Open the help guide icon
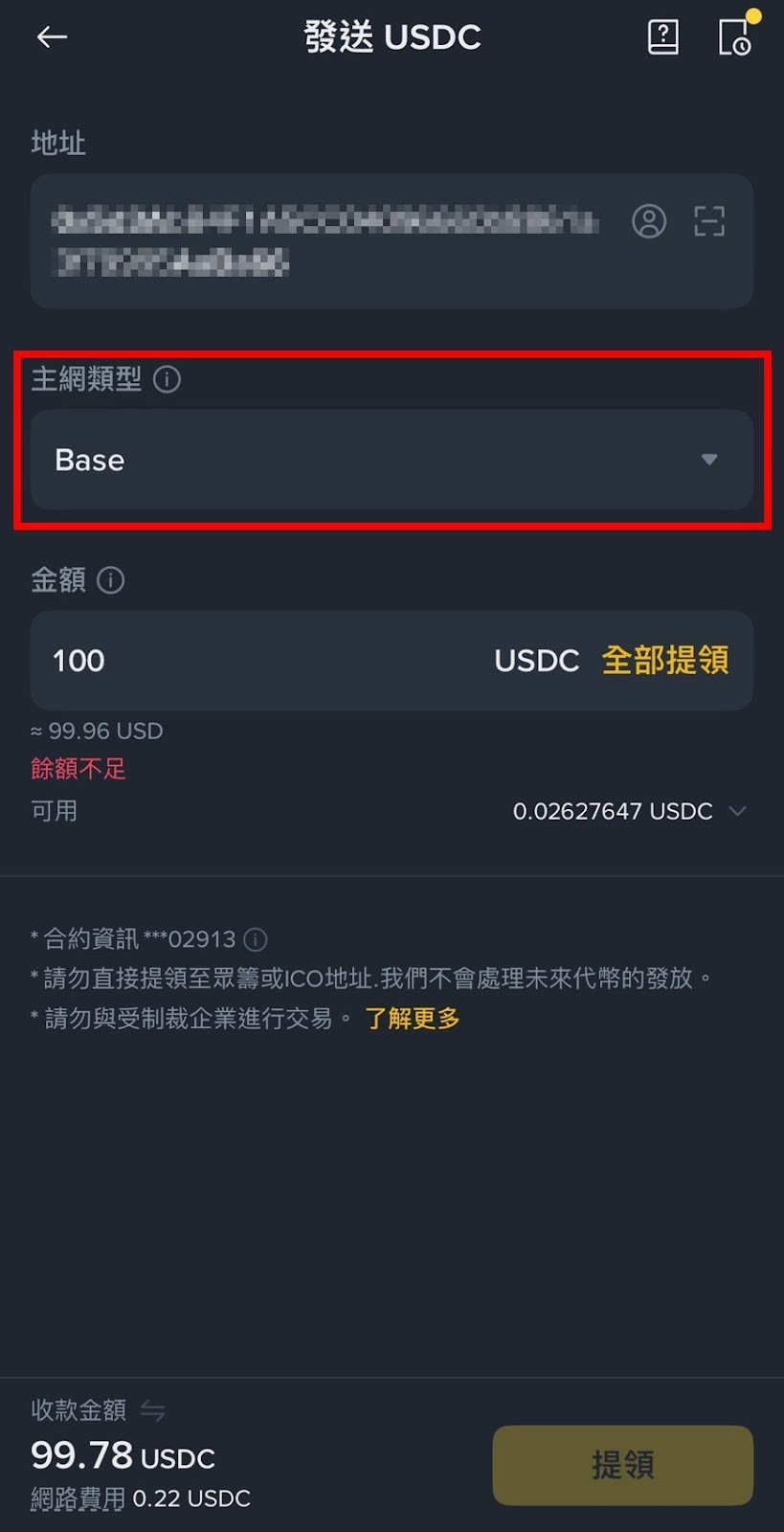 (662, 37)
